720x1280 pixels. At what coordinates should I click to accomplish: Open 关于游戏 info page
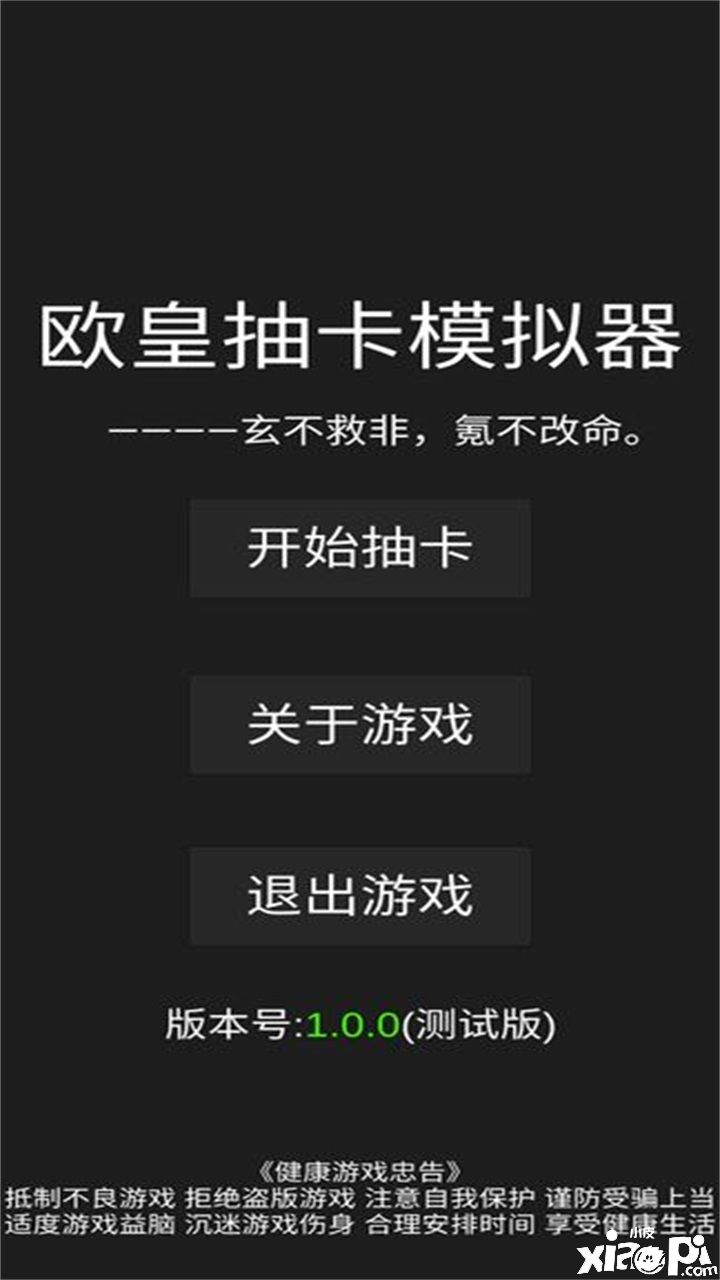point(360,724)
